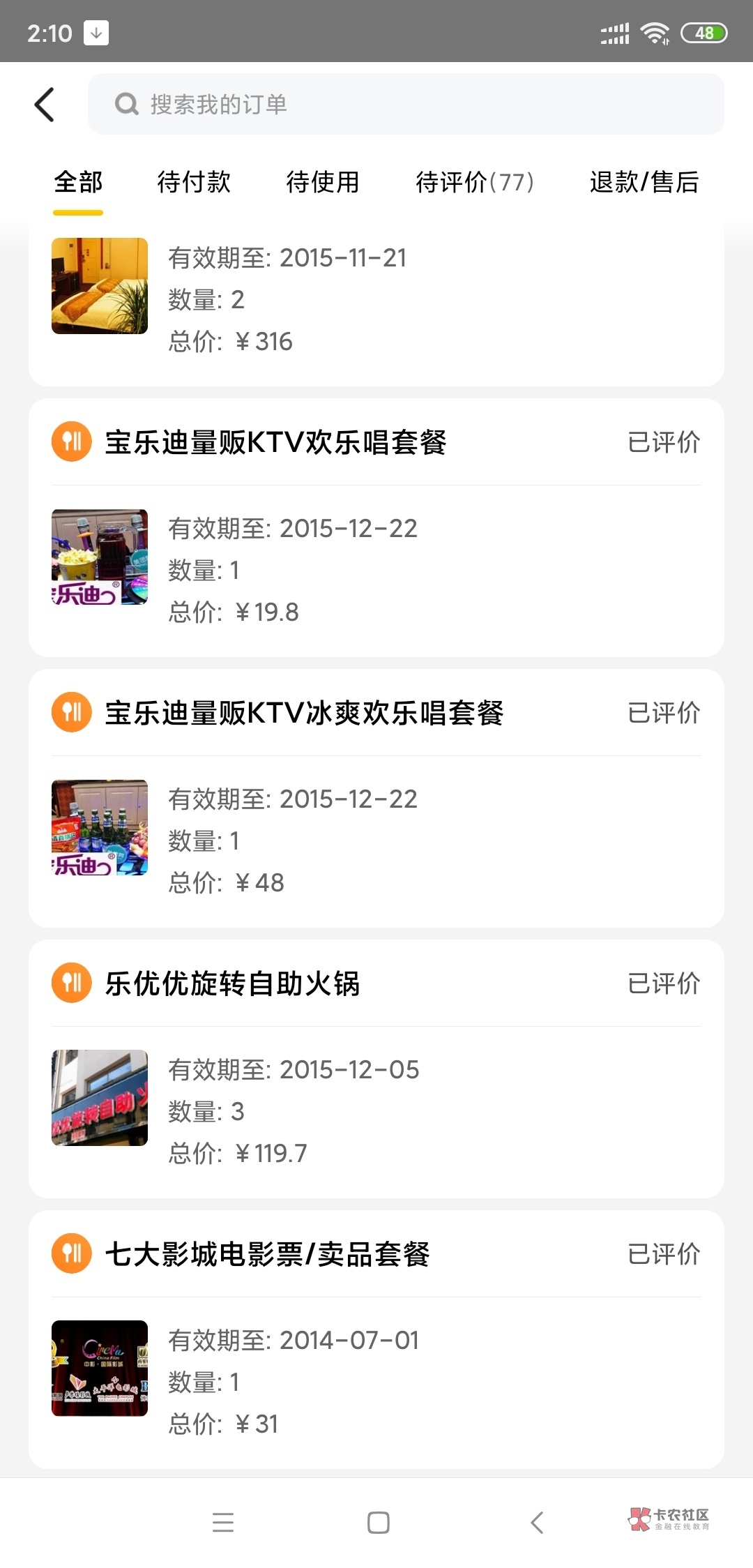The height and width of the screenshot is (1568, 753).
Task: Select the 待评价(77) tab
Action: [x=475, y=183]
